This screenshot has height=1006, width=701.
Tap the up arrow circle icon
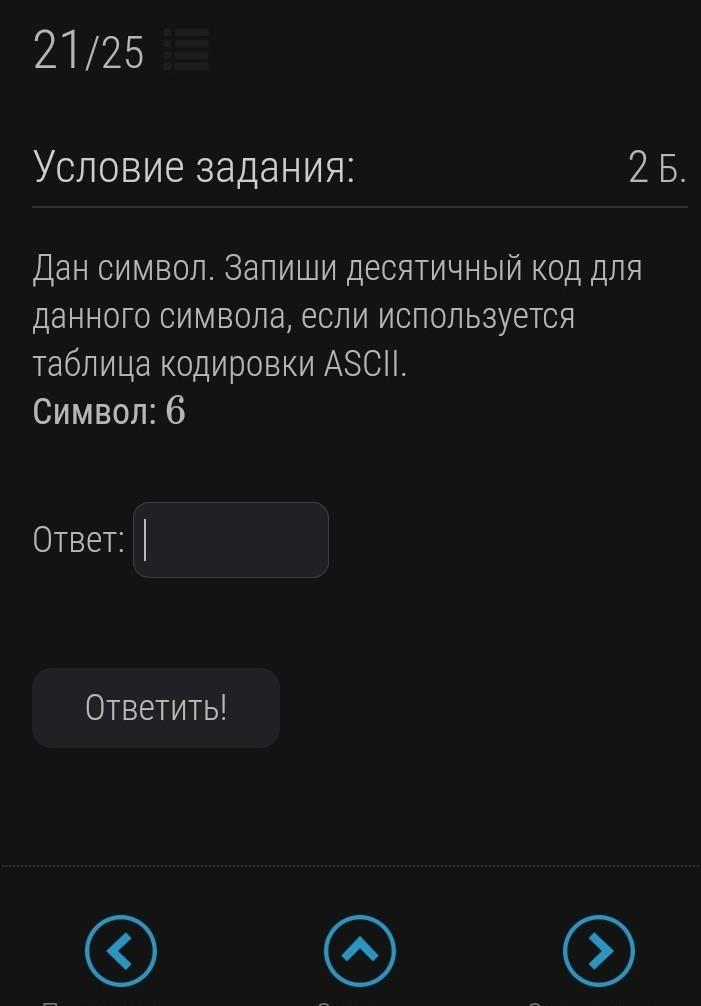(361, 951)
